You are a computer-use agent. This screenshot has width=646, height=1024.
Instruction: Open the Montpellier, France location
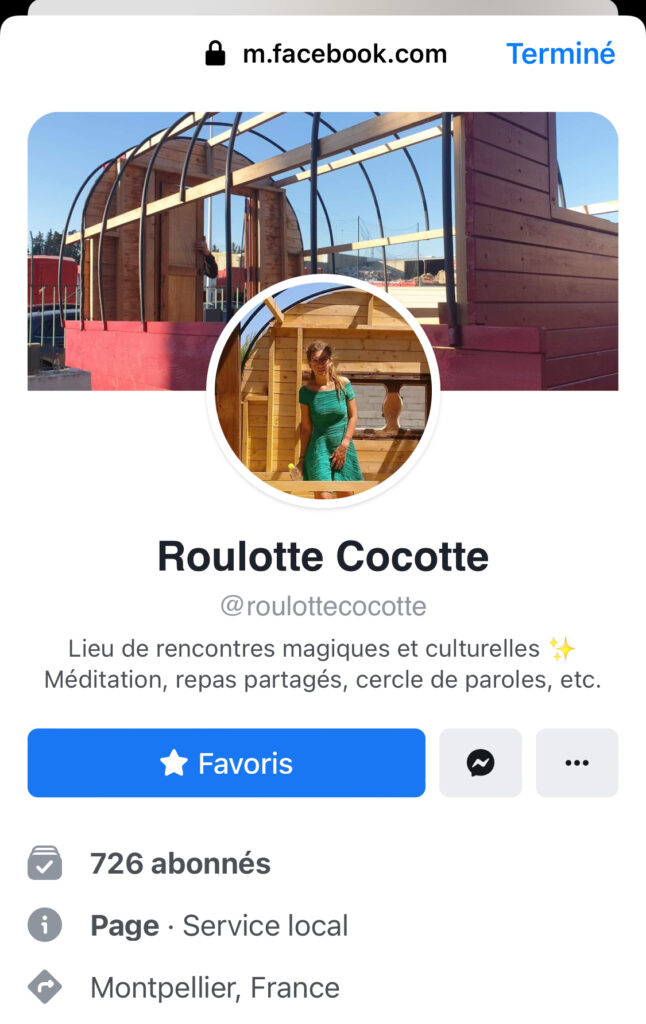tap(214, 988)
